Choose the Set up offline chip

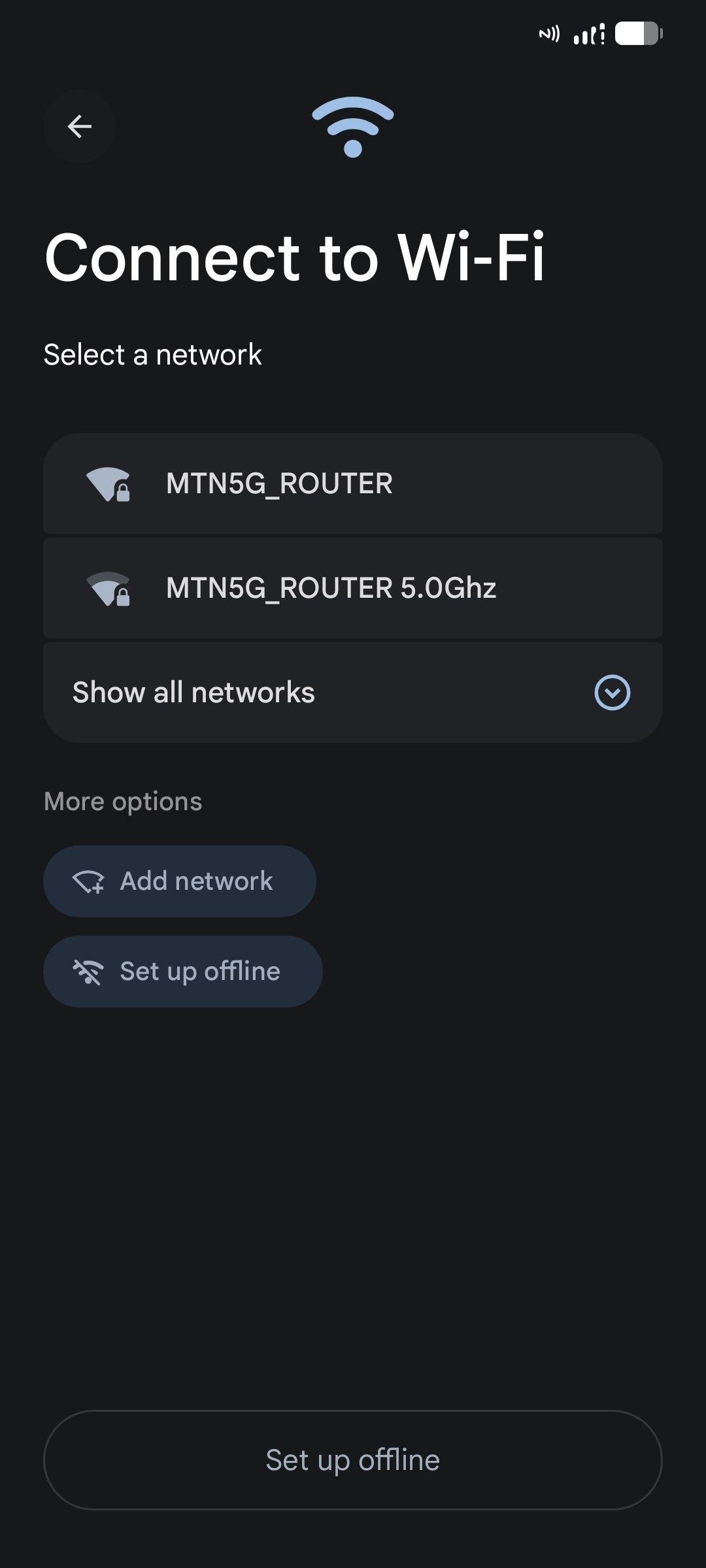[x=182, y=972]
